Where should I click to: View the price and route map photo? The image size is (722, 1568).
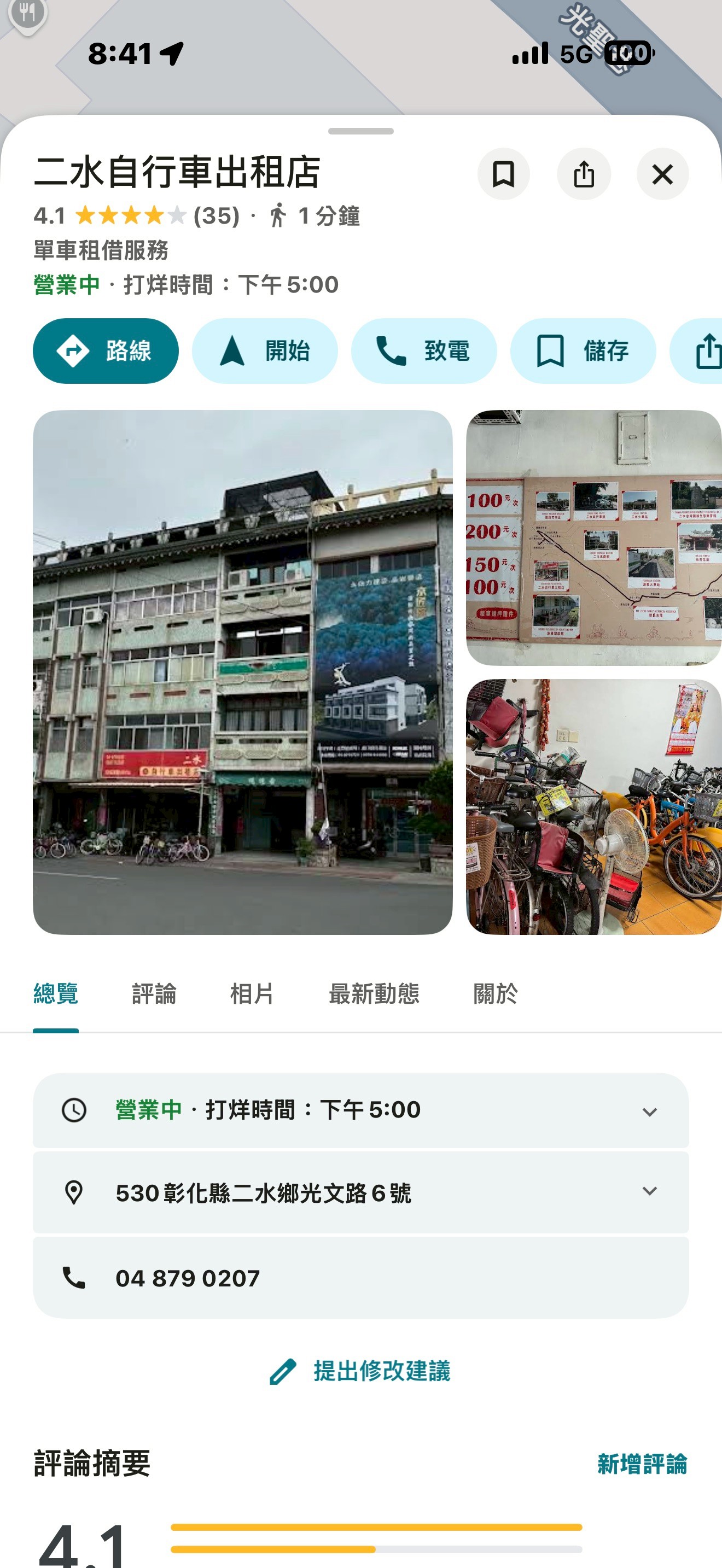593,537
